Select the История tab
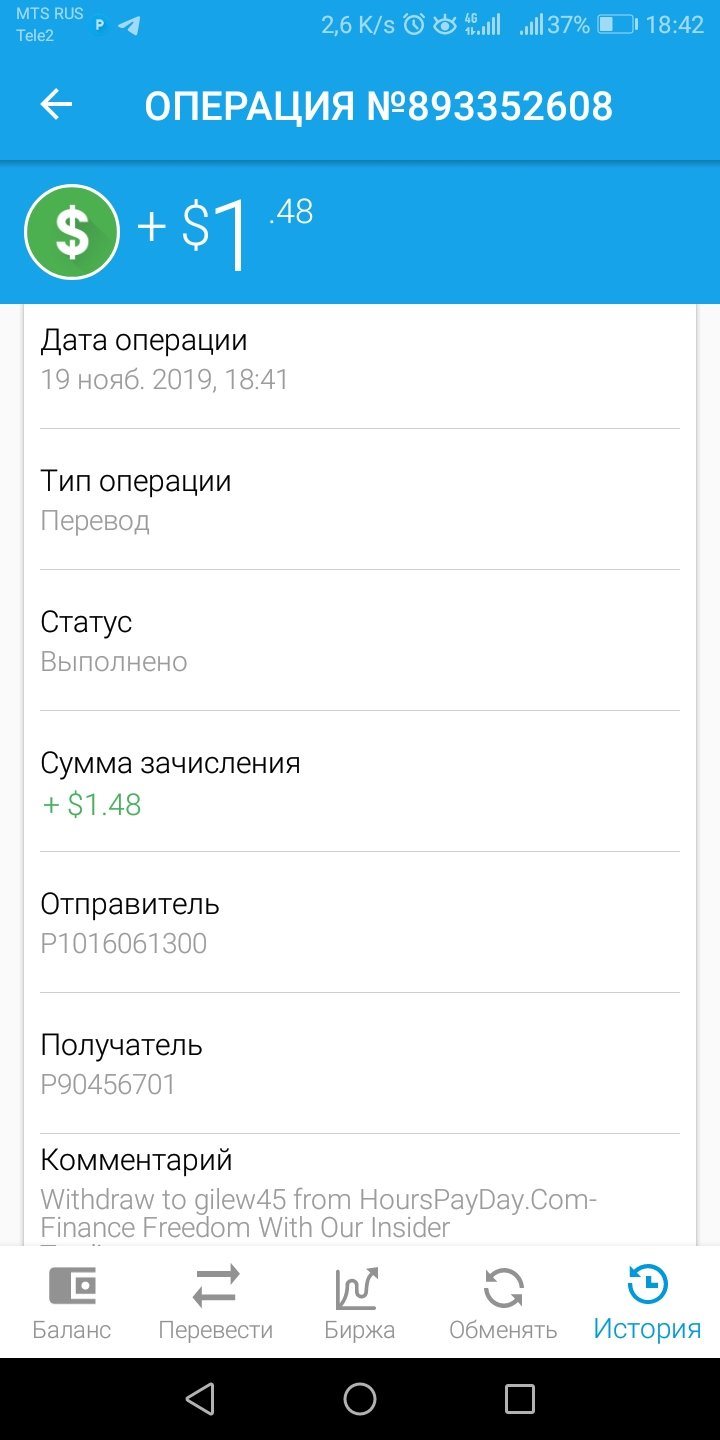Viewport: 720px width, 1440px height. 647,1302
